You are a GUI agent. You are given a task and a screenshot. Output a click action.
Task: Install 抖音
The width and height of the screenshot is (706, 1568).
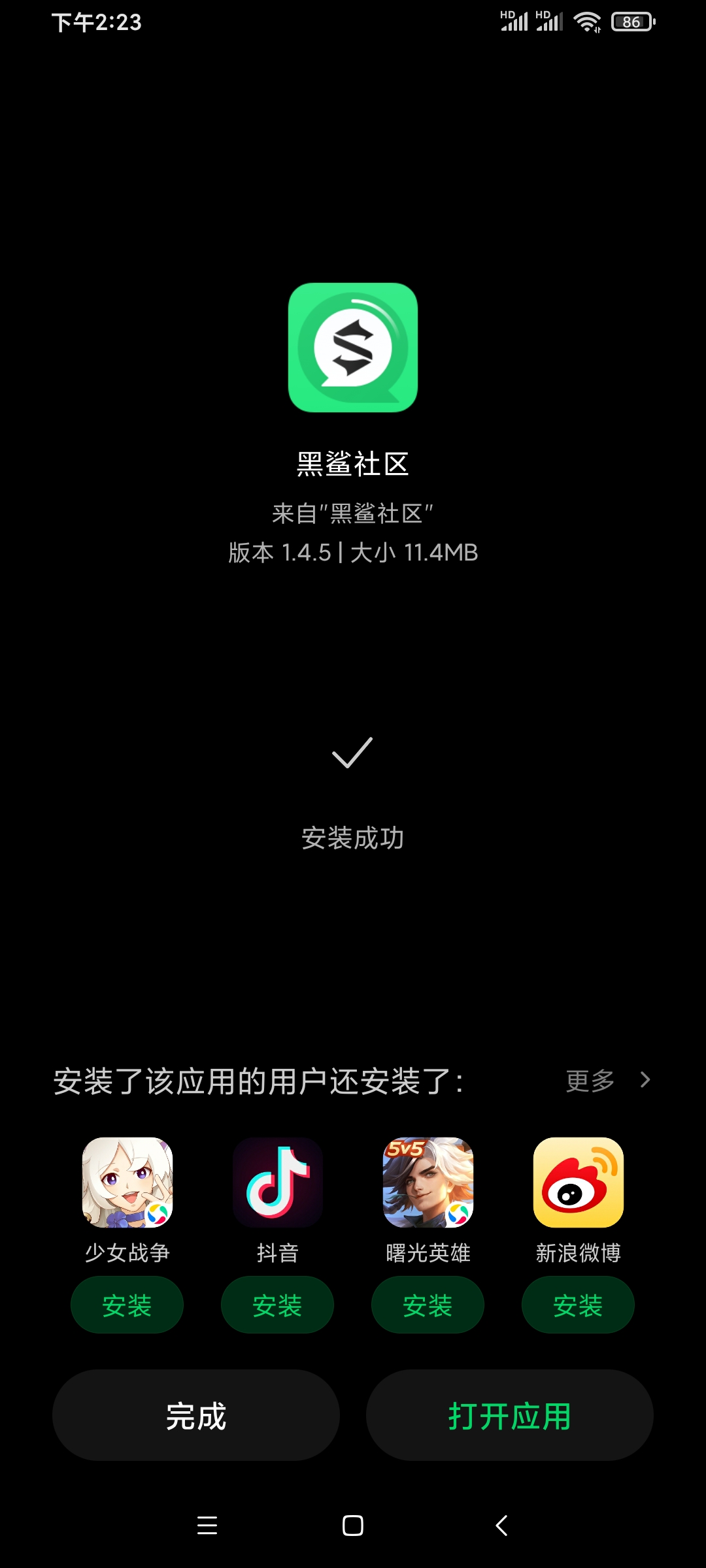[277, 1305]
